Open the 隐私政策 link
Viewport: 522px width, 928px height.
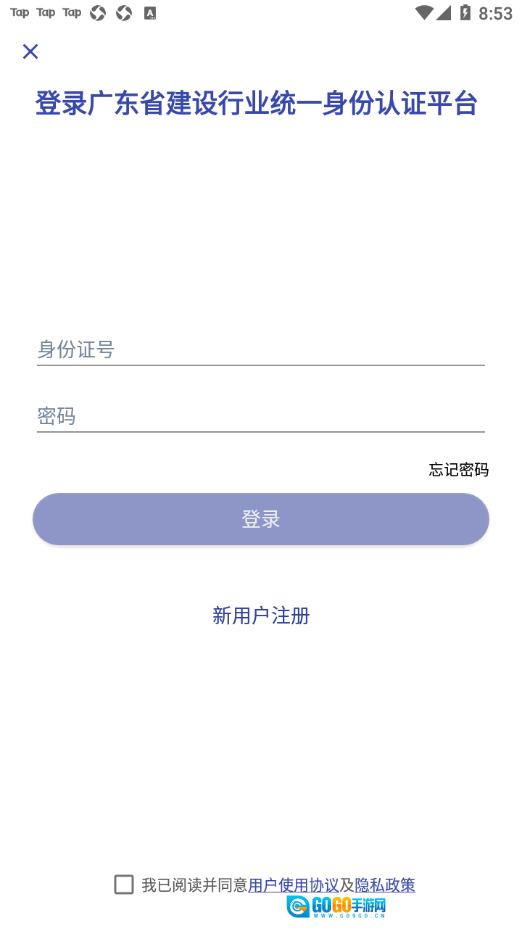click(x=385, y=885)
